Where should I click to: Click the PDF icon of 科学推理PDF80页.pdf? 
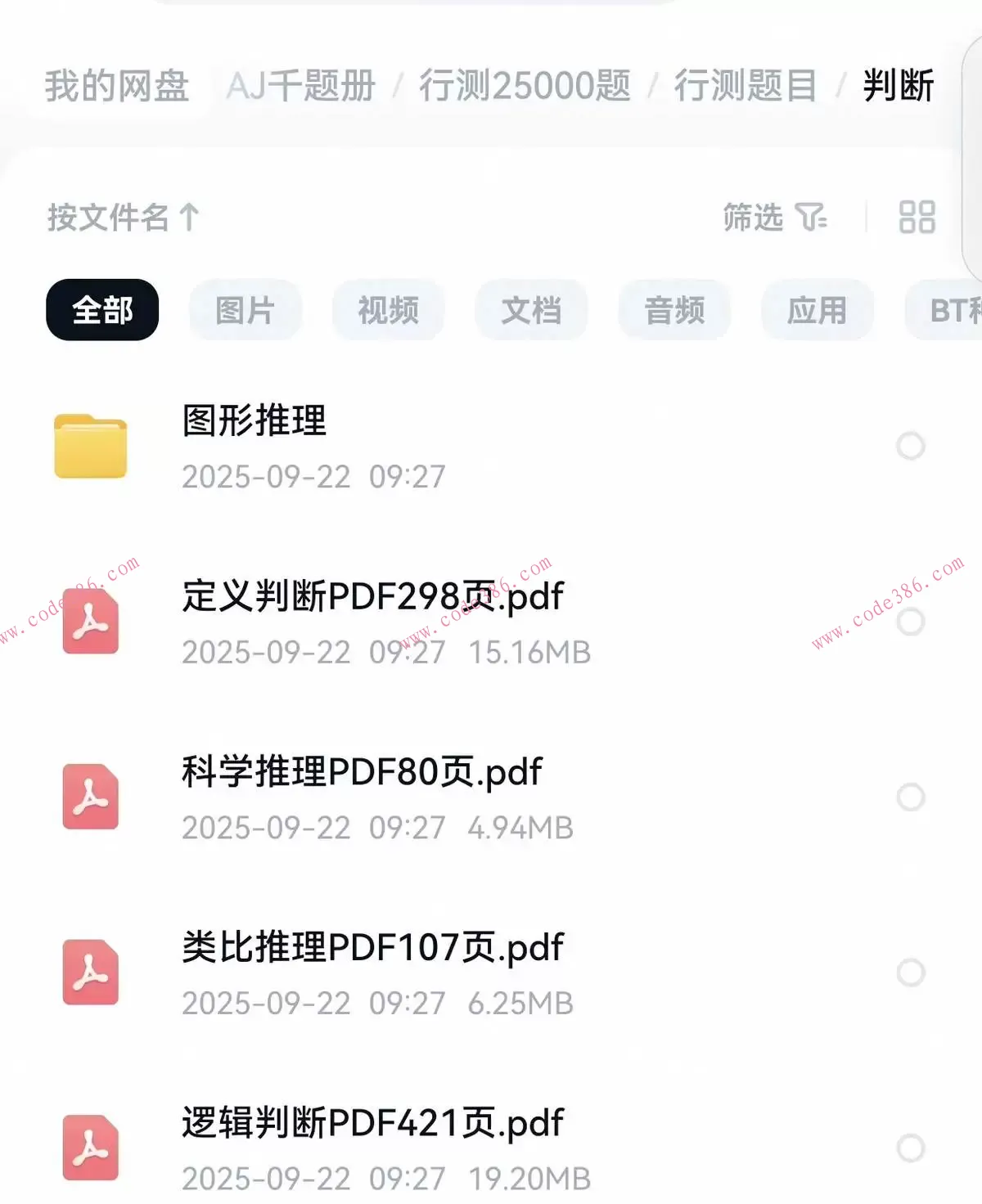(x=92, y=797)
